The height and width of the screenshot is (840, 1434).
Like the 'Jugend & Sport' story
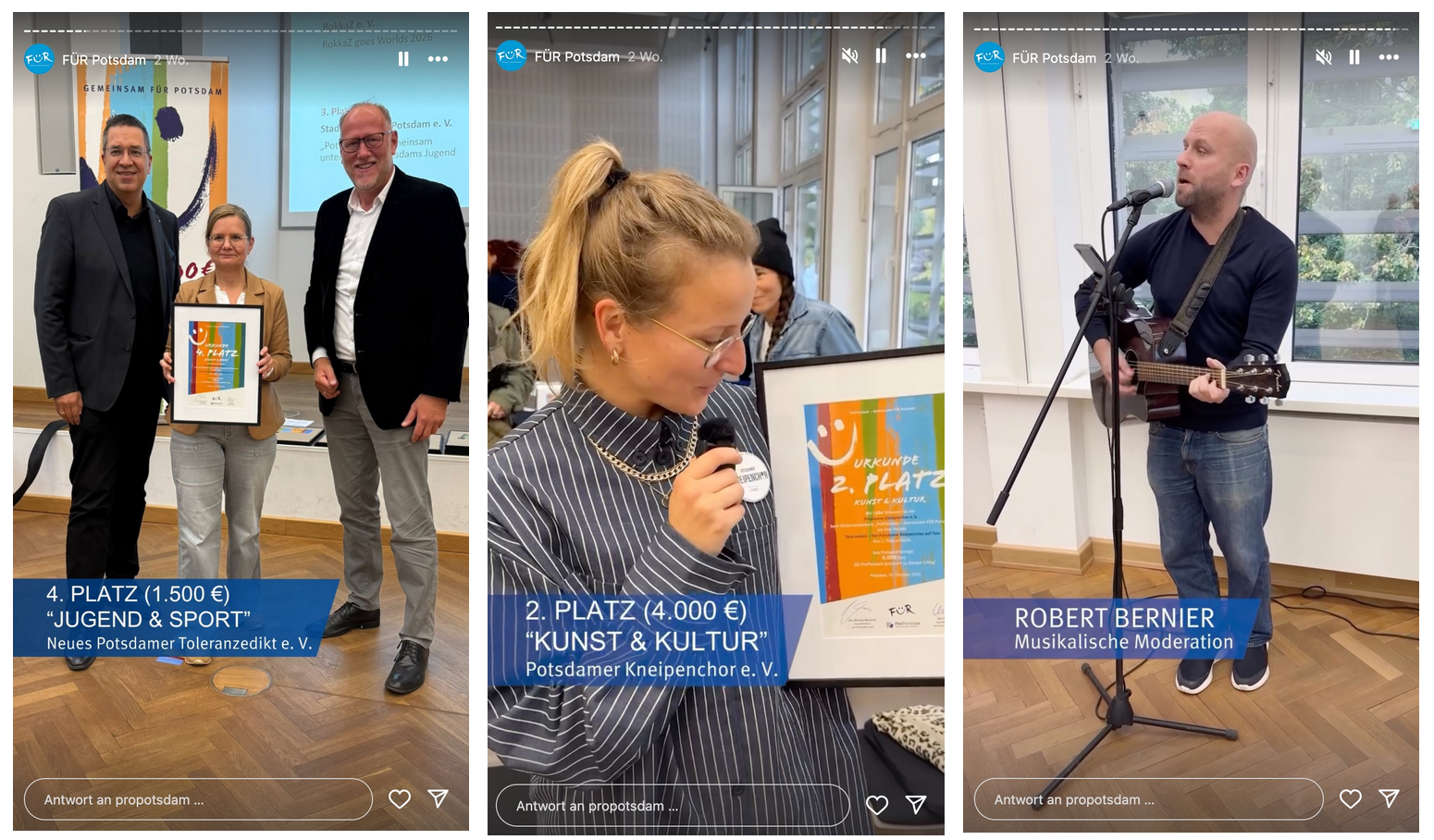400,799
